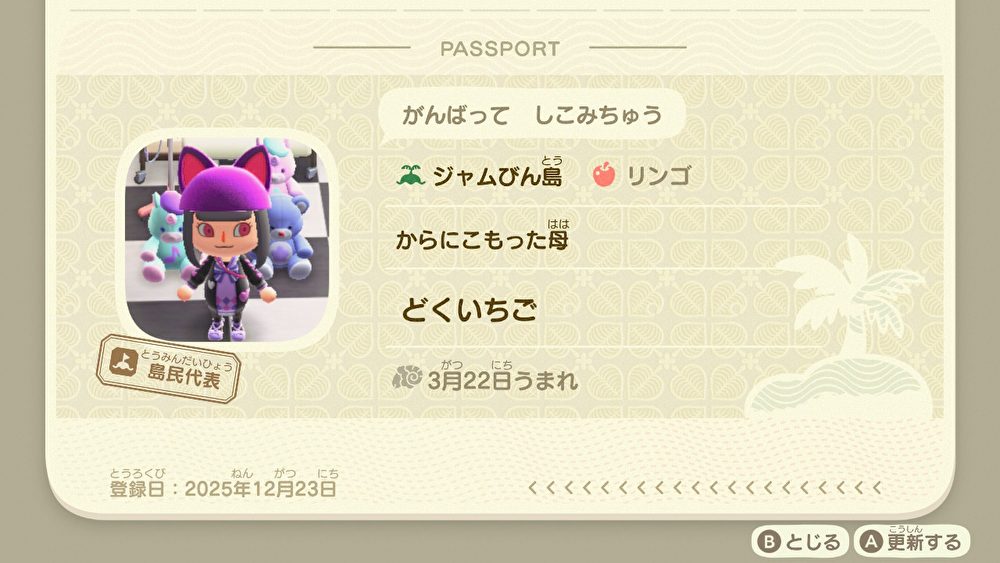Tap 更新する to update the passport

click(x=912, y=542)
